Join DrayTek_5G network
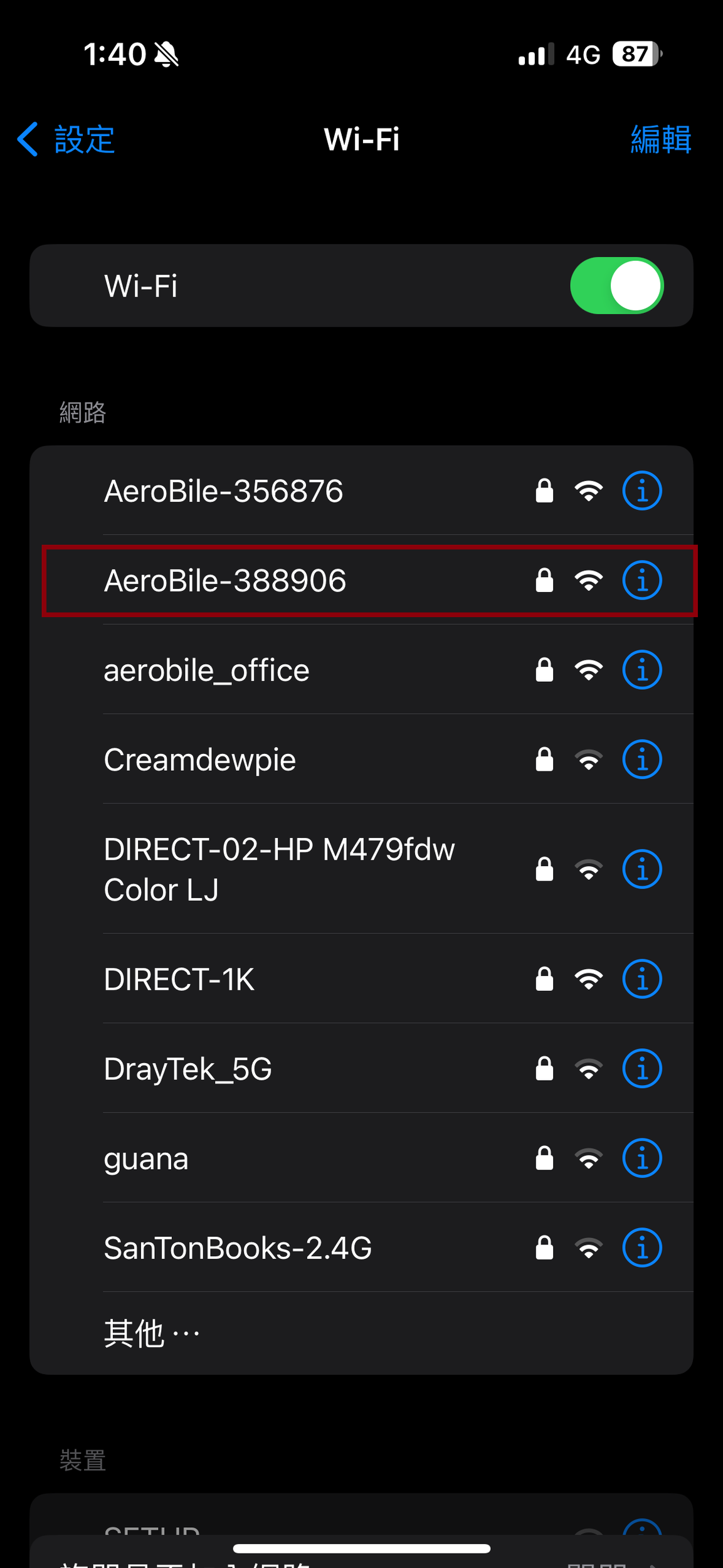 (187, 1069)
